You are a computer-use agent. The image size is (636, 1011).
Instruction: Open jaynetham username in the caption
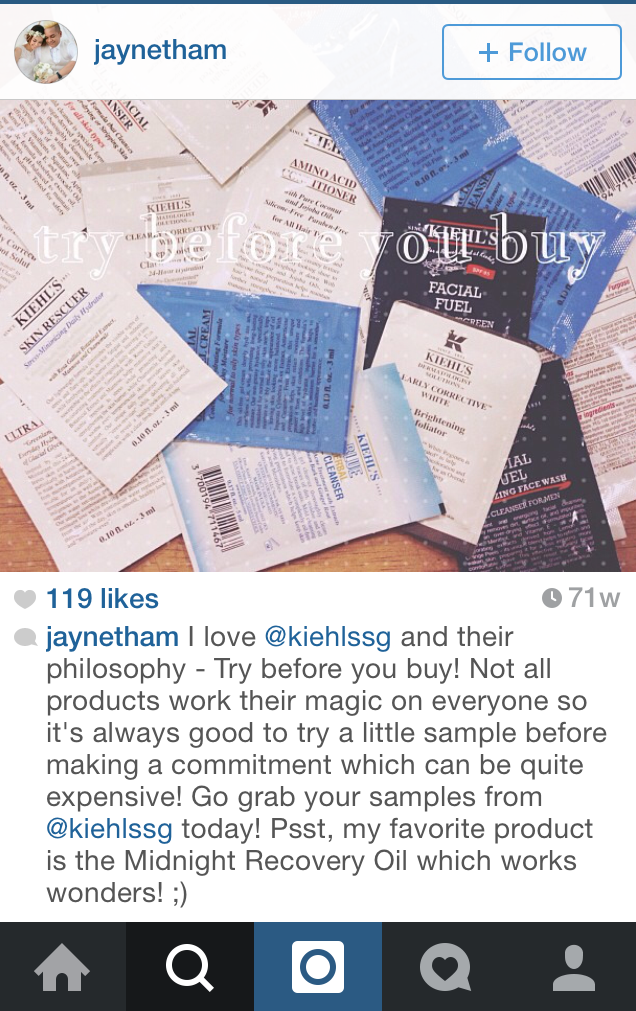112,637
